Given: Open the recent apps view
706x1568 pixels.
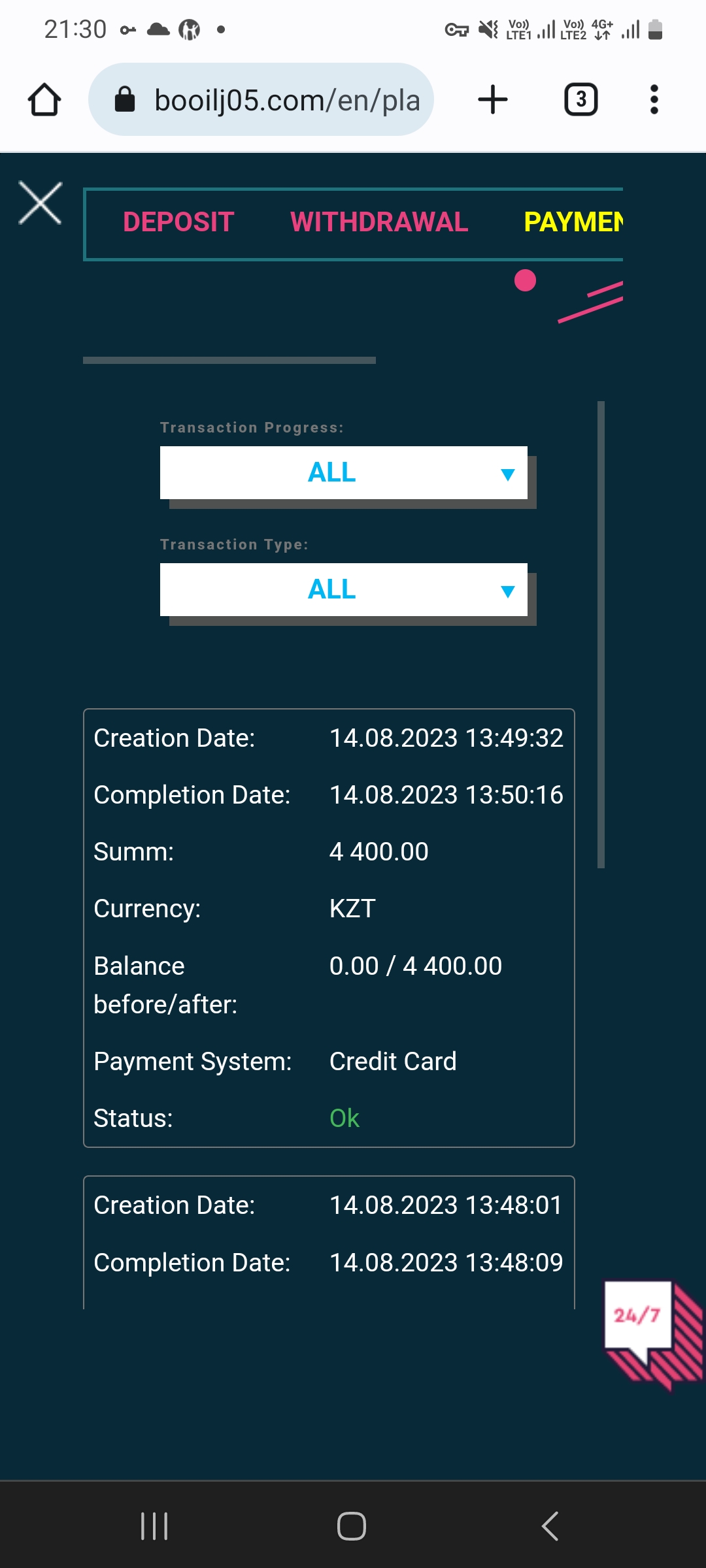Looking at the screenshot, I should (x=154, y=1526).
